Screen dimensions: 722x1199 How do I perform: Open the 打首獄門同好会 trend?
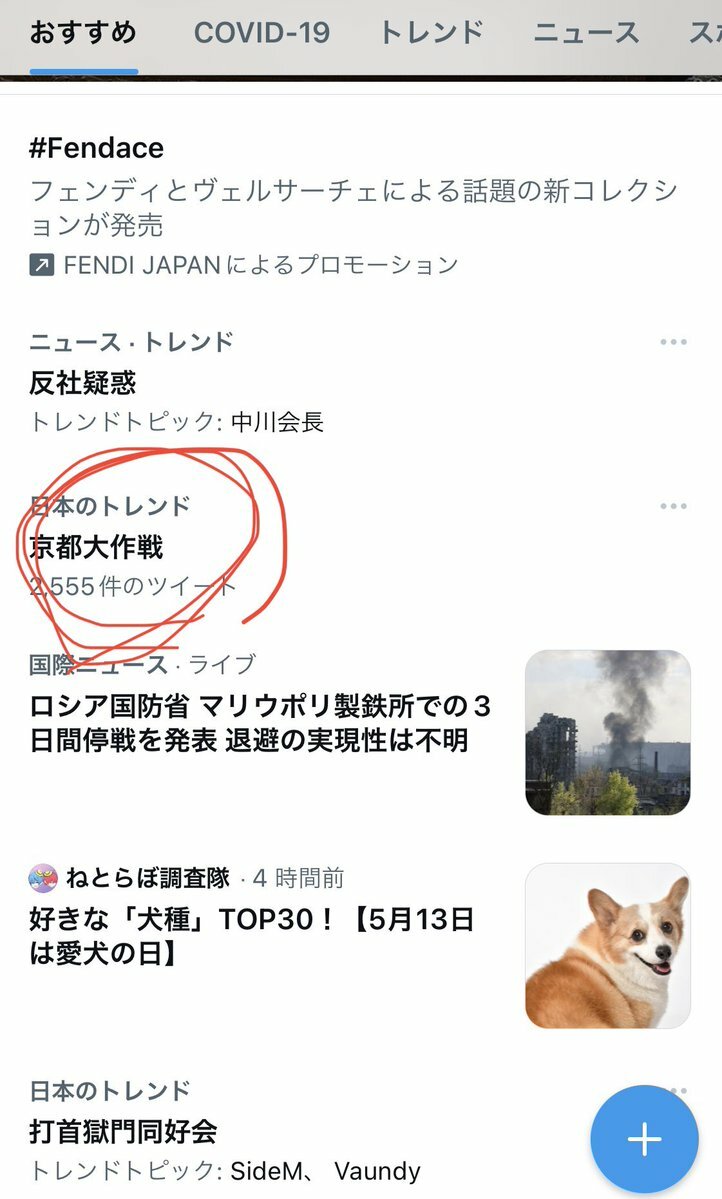coord(123,1132)
